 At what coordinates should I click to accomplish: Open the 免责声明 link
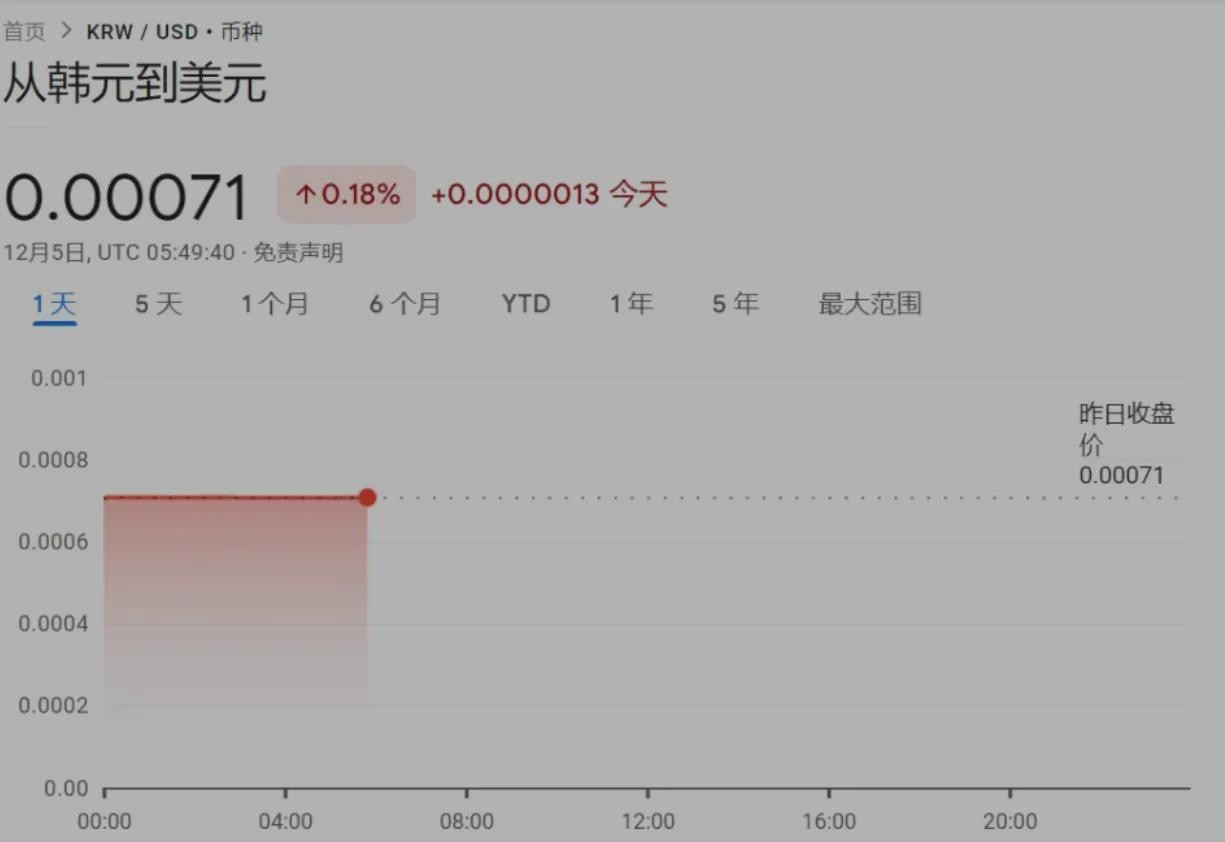click(298, 253)
